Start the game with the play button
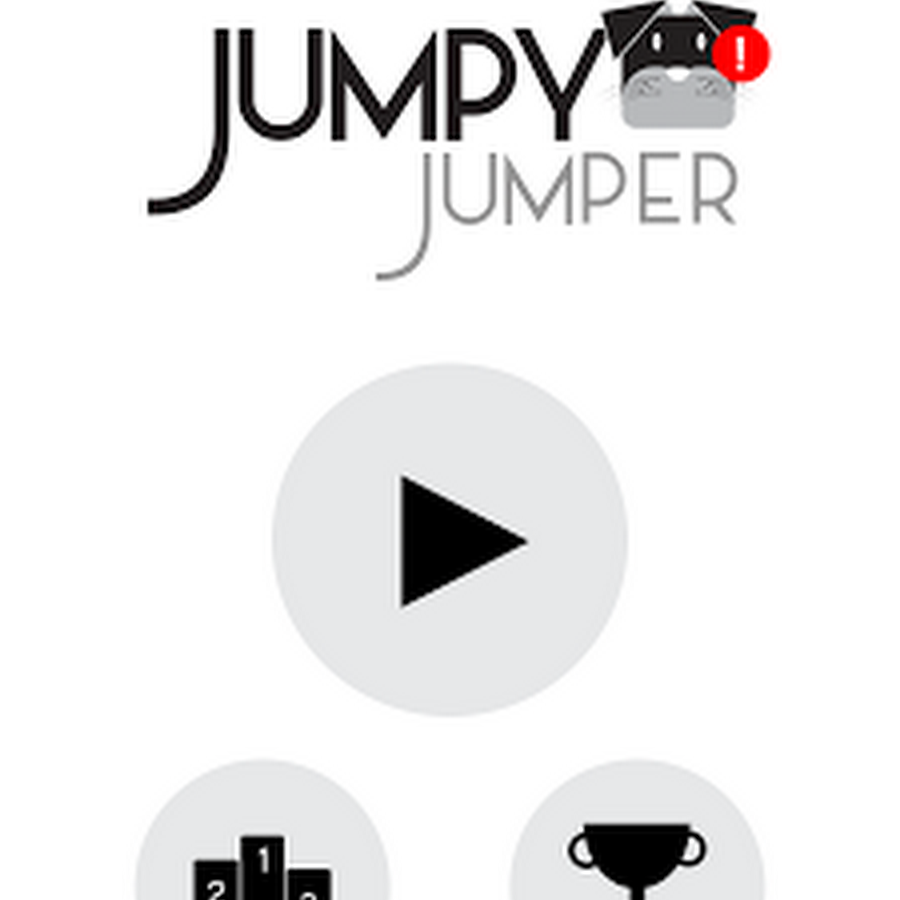Viewport: 900px width, 900px height. pyautogui.click(x=450, y=540)
